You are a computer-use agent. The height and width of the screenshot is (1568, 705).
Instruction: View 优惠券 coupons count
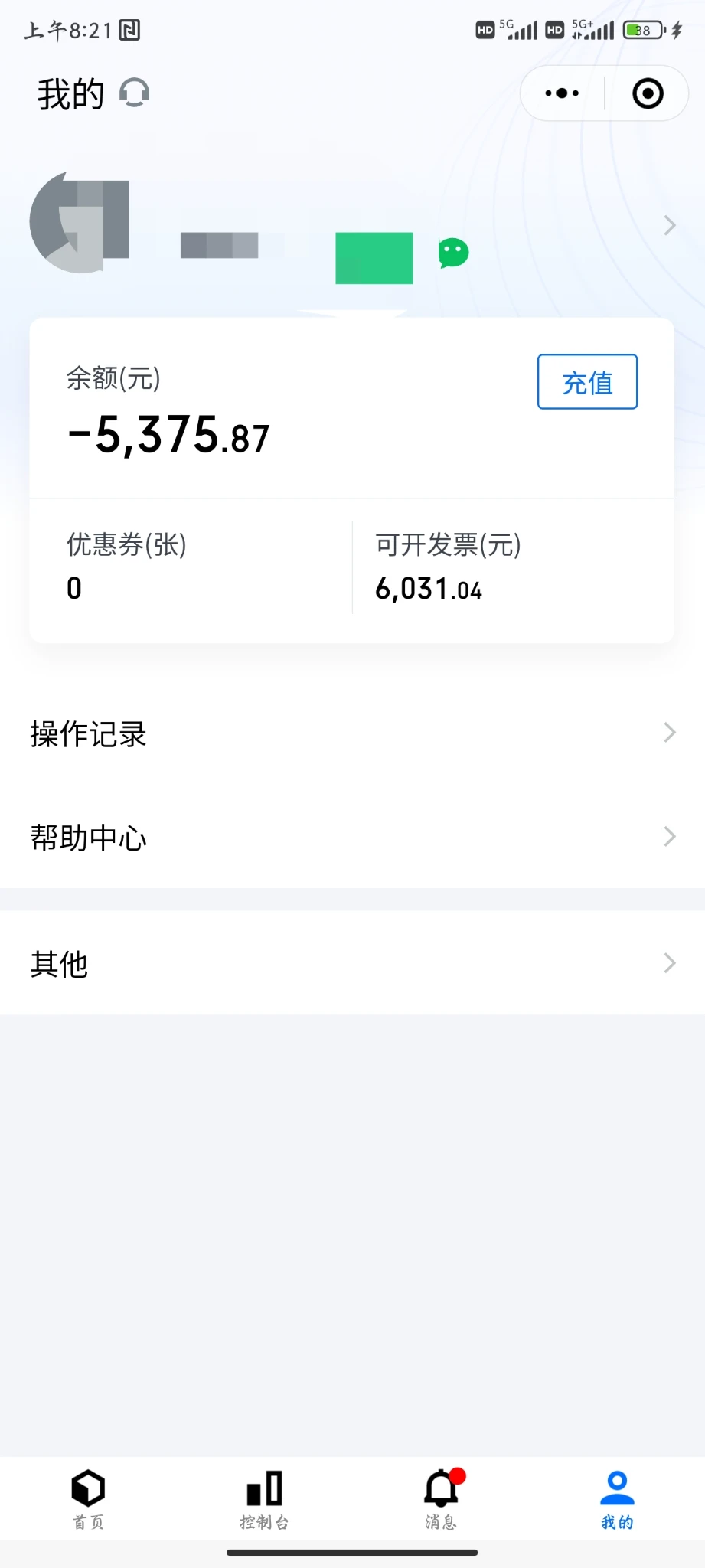coord(126,567)
